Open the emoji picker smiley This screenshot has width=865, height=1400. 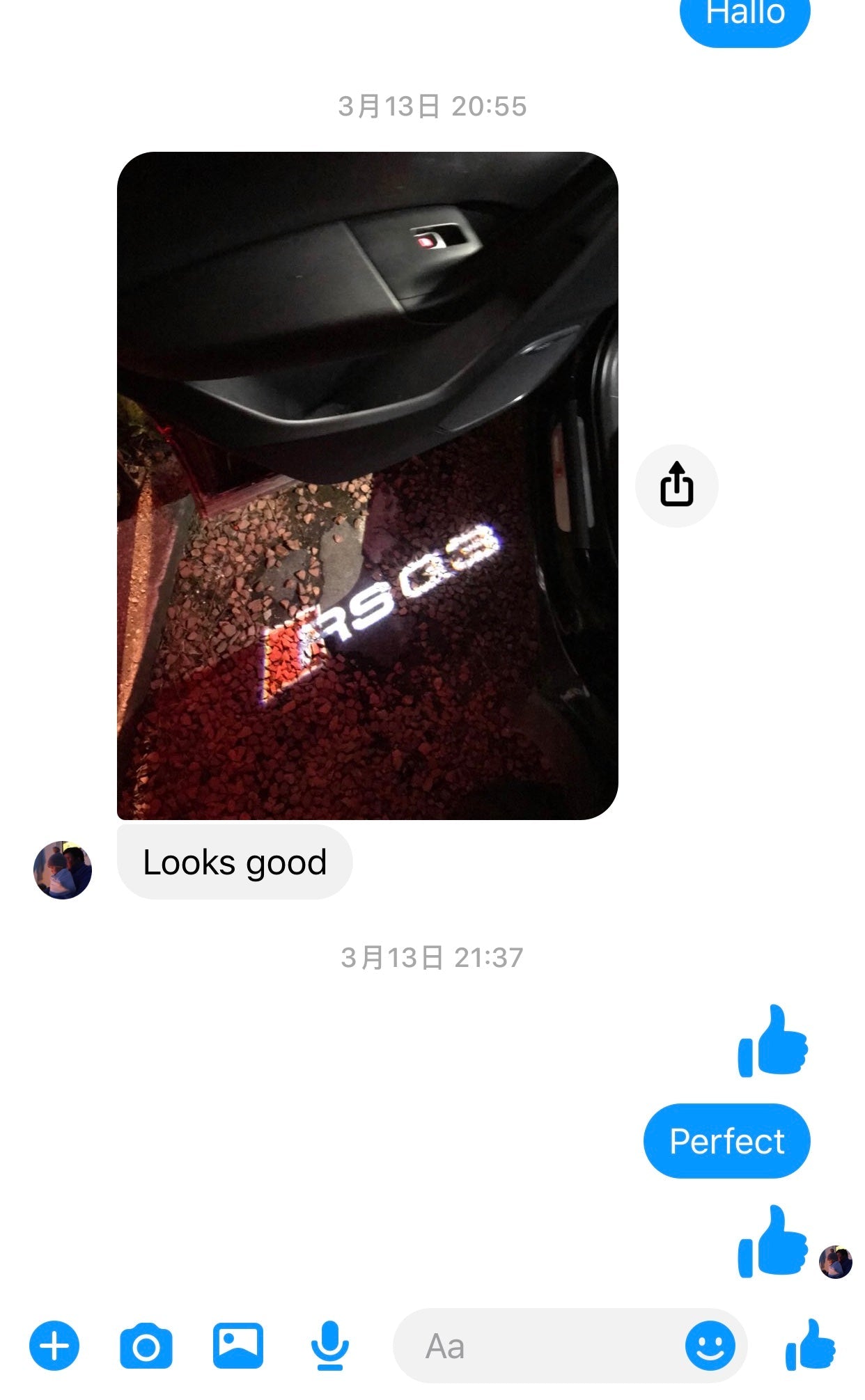click(710, 1346)
